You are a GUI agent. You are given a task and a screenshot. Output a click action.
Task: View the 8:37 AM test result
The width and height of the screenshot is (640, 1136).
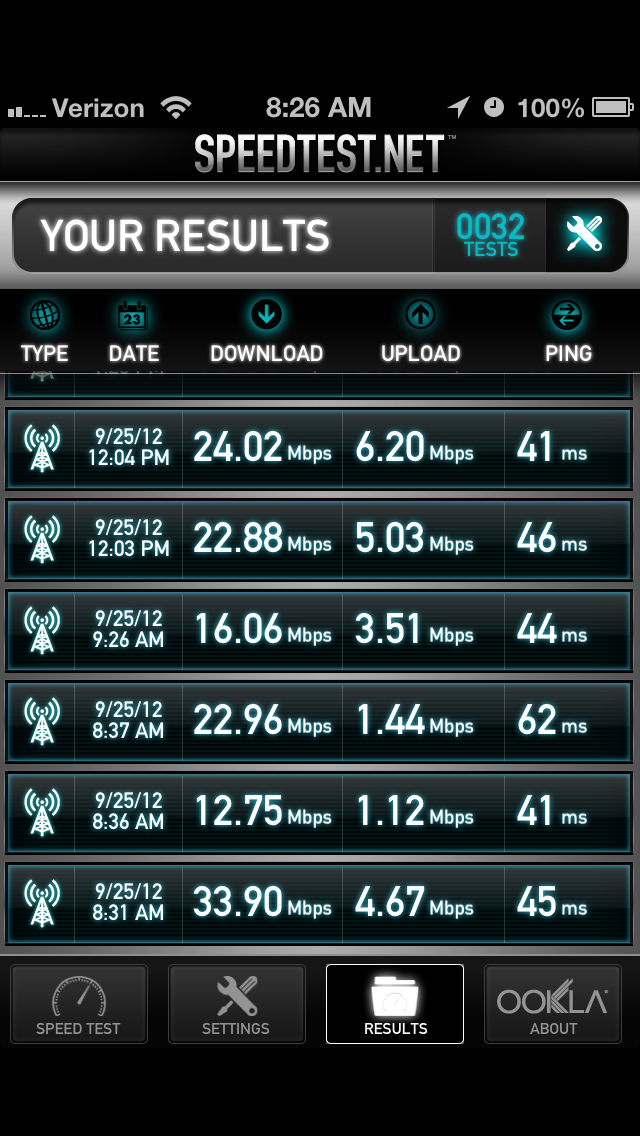tap(320, 721)
